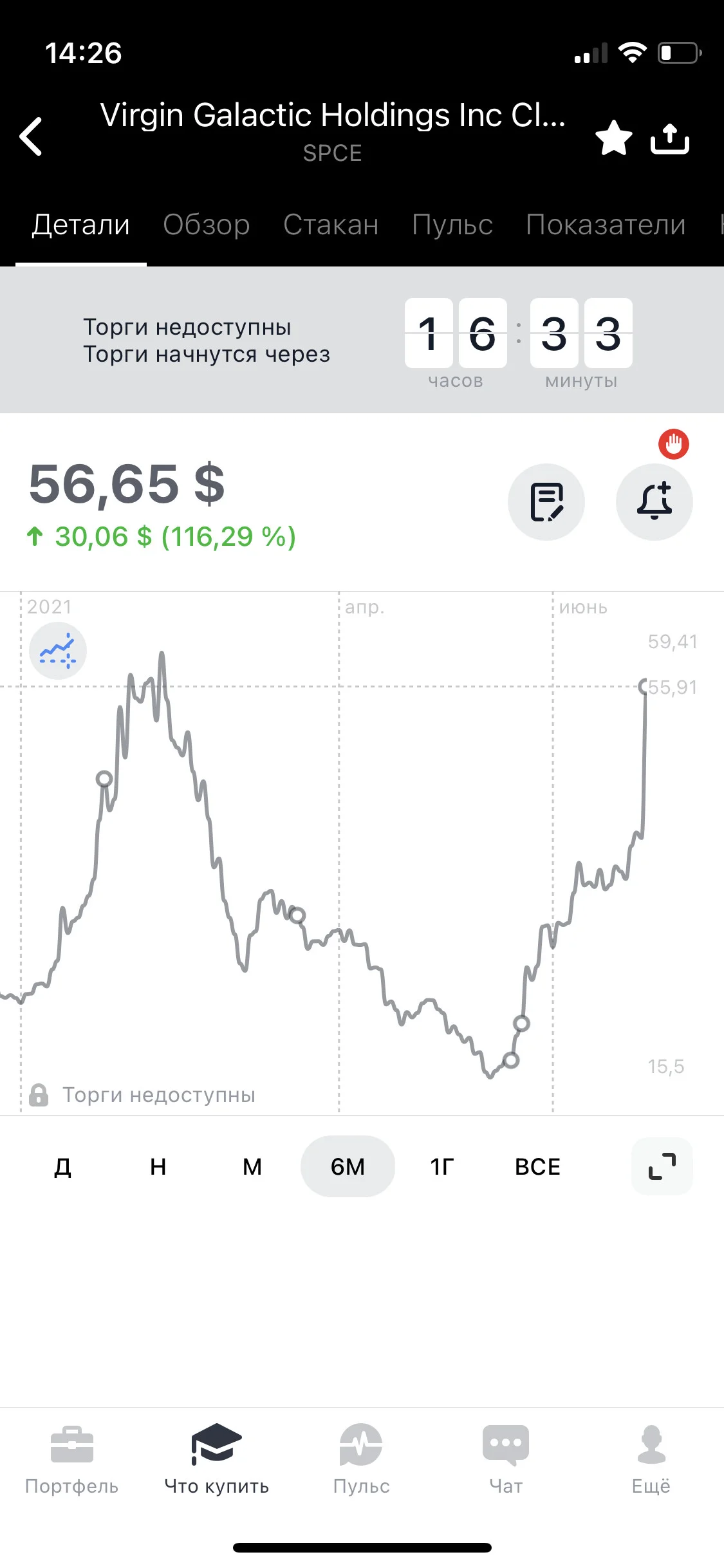The image size is (724, 1568).
Task: Open the Ещё bottom tab
Action: click(651, 1460)
